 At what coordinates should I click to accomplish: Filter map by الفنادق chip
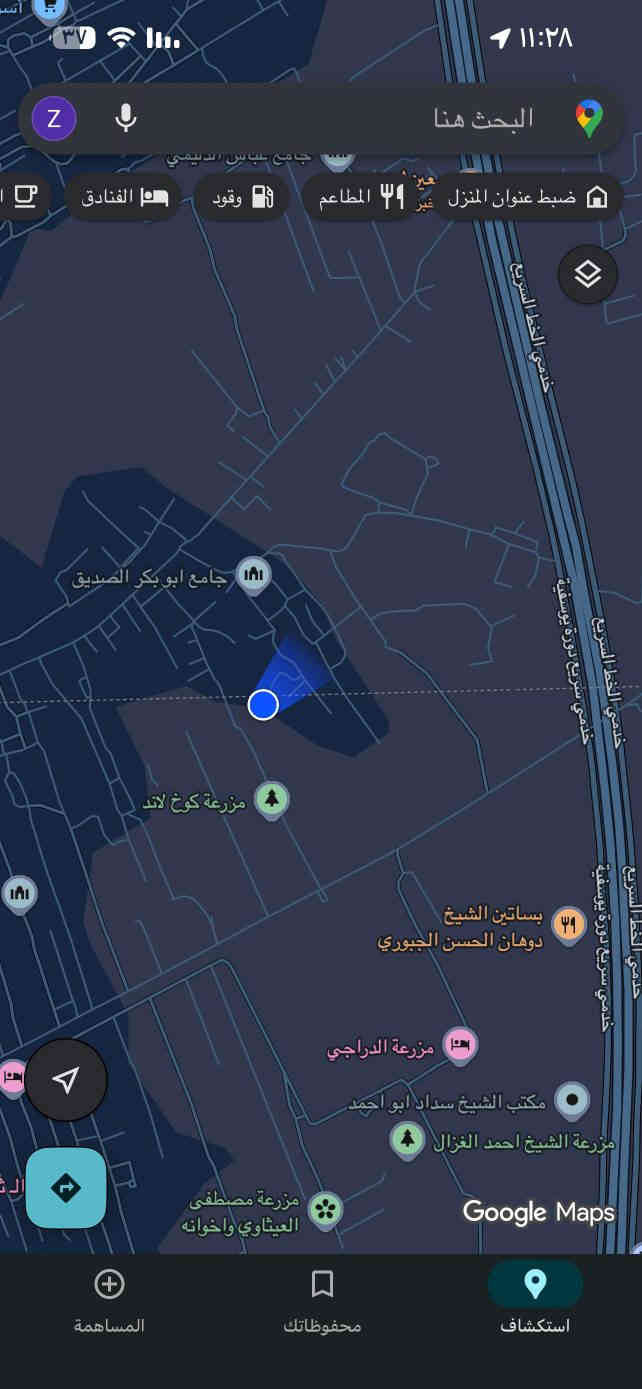coord(124,197)
